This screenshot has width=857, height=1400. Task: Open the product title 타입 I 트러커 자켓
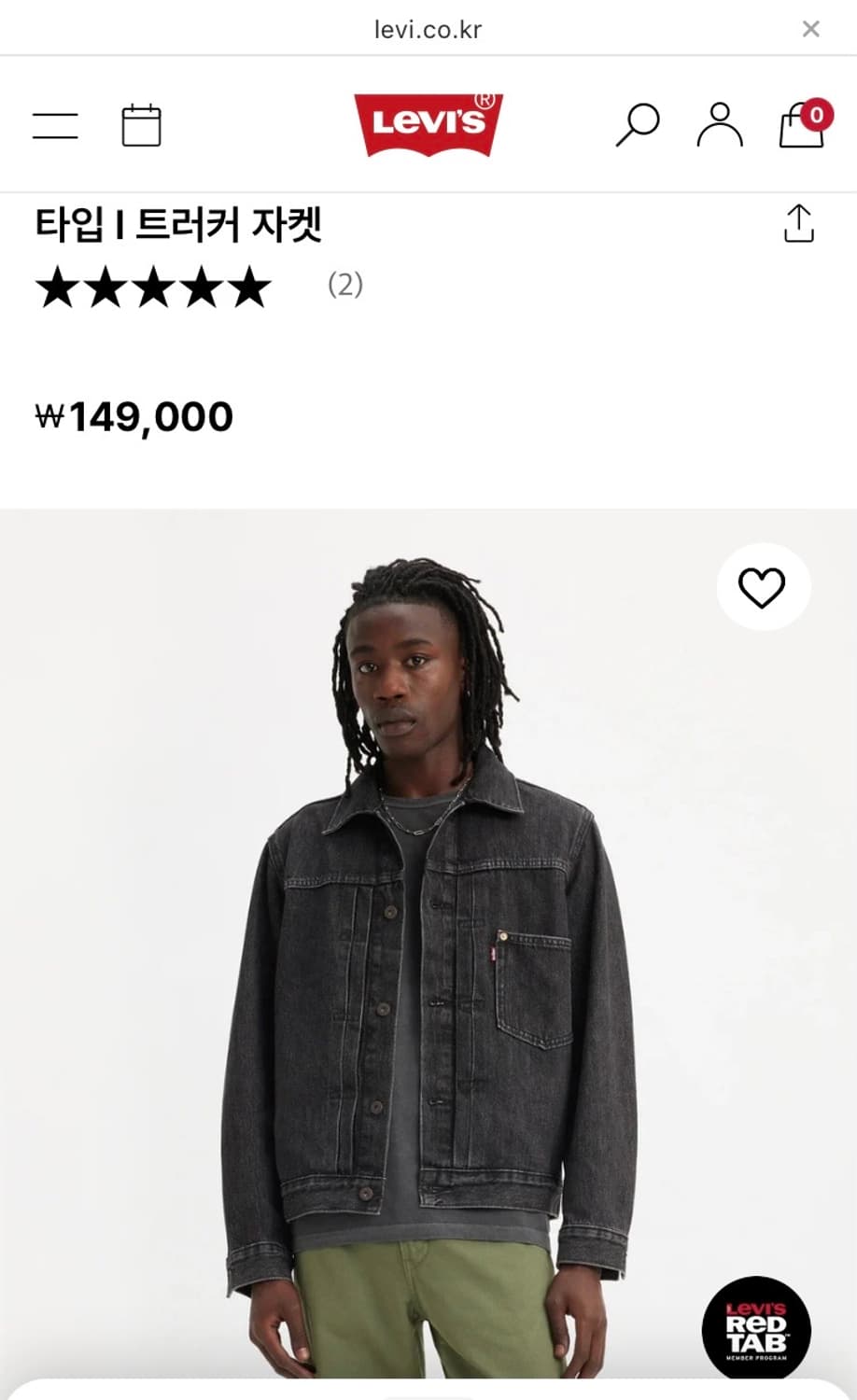coord(179,224)
